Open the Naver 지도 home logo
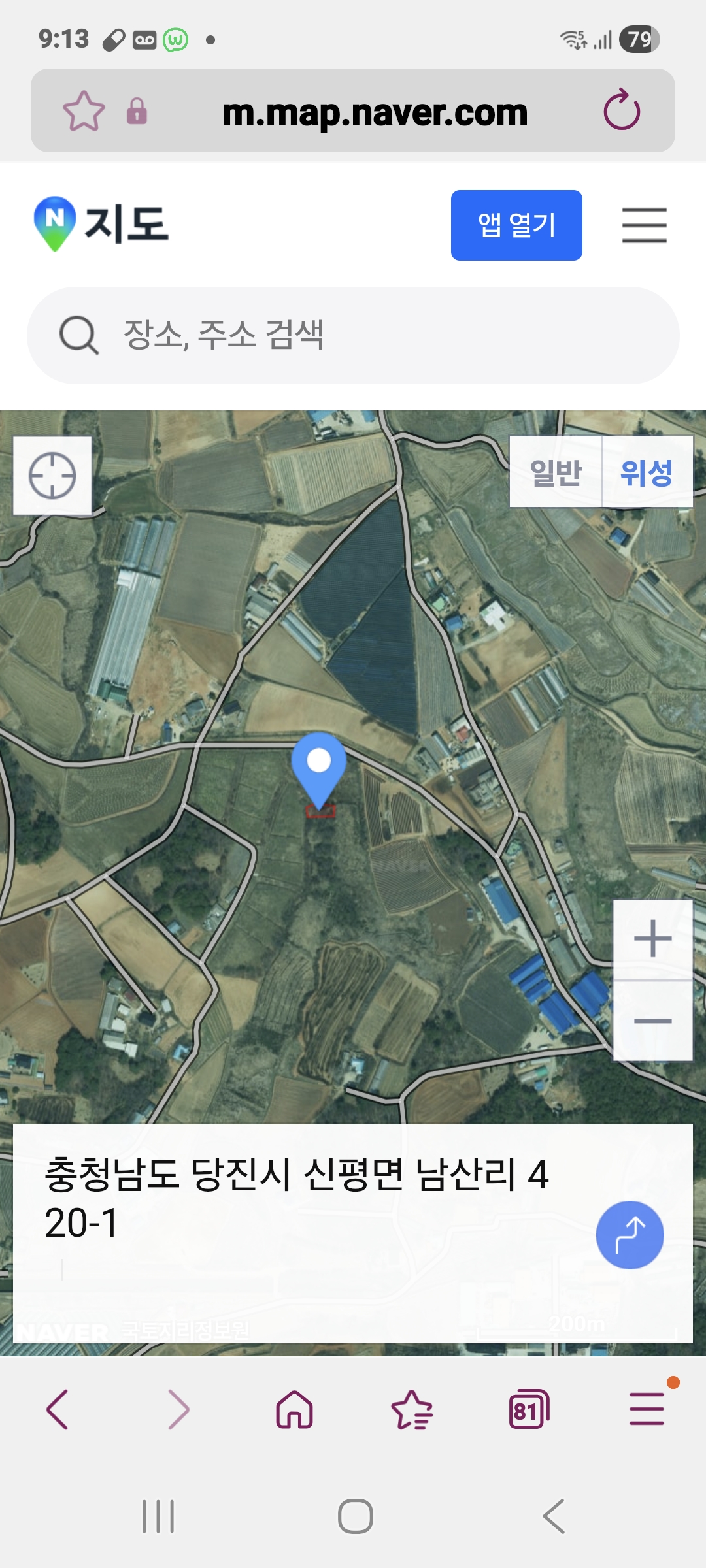 101,224
